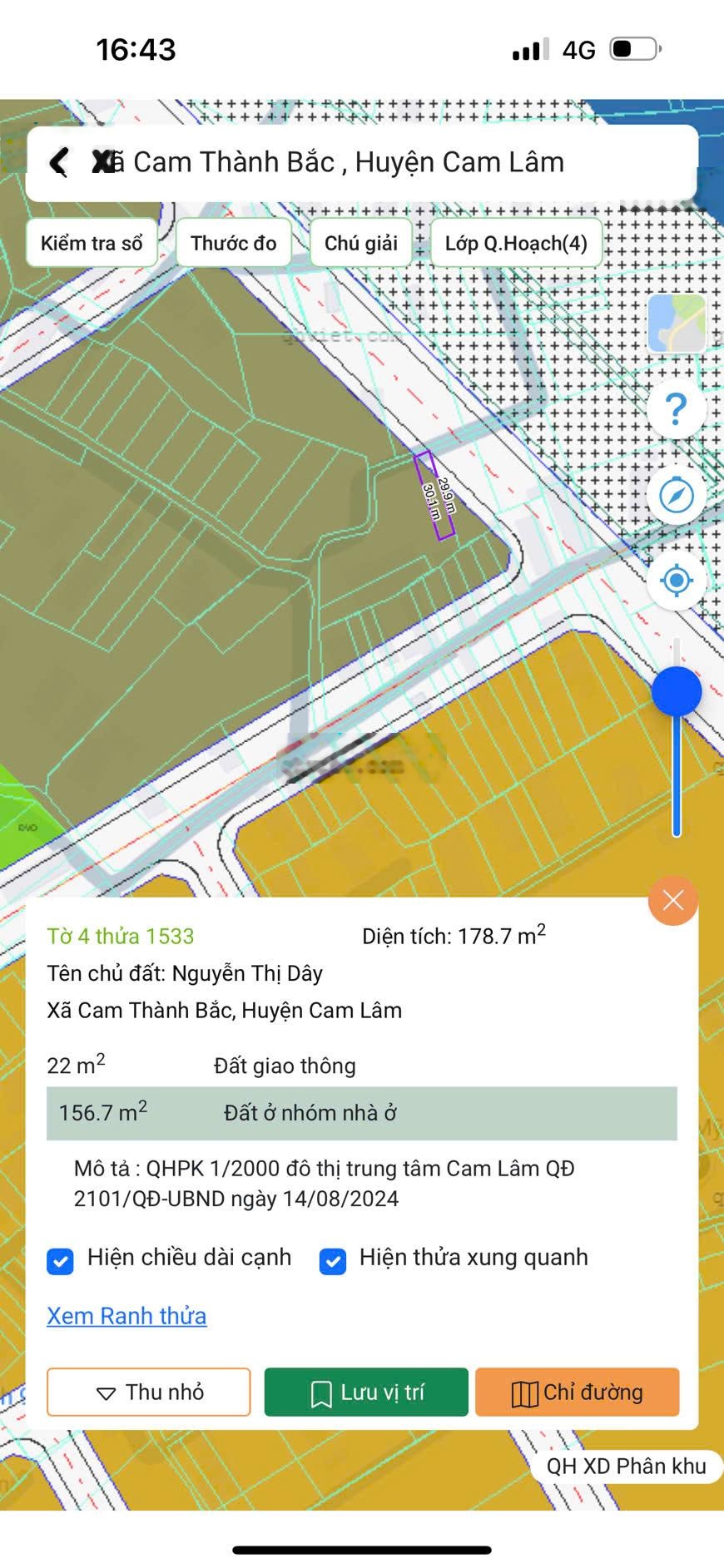The image size is (724, 1568).
Task: Tap the compass icon
Action: tap(676, 496)
